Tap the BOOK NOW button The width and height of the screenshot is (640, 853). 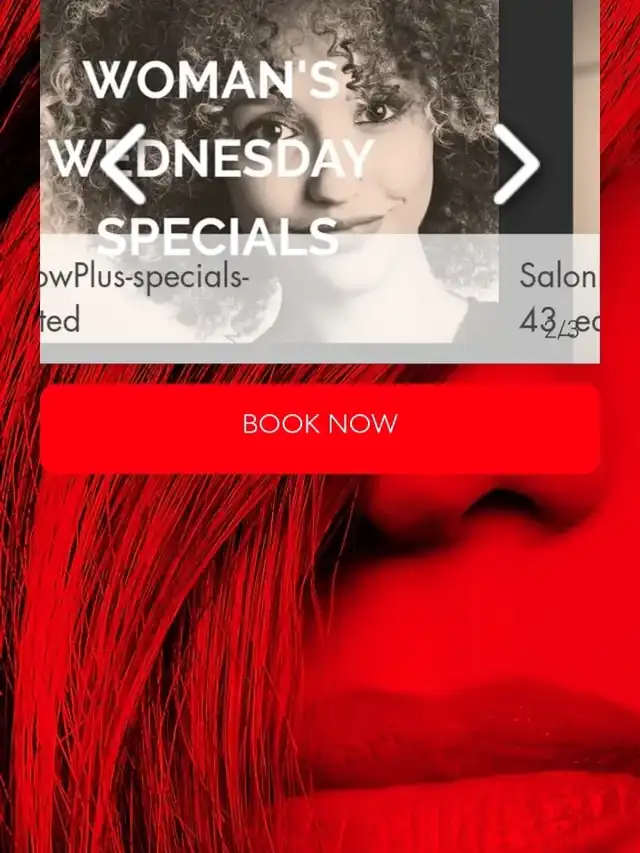point(320,425)
